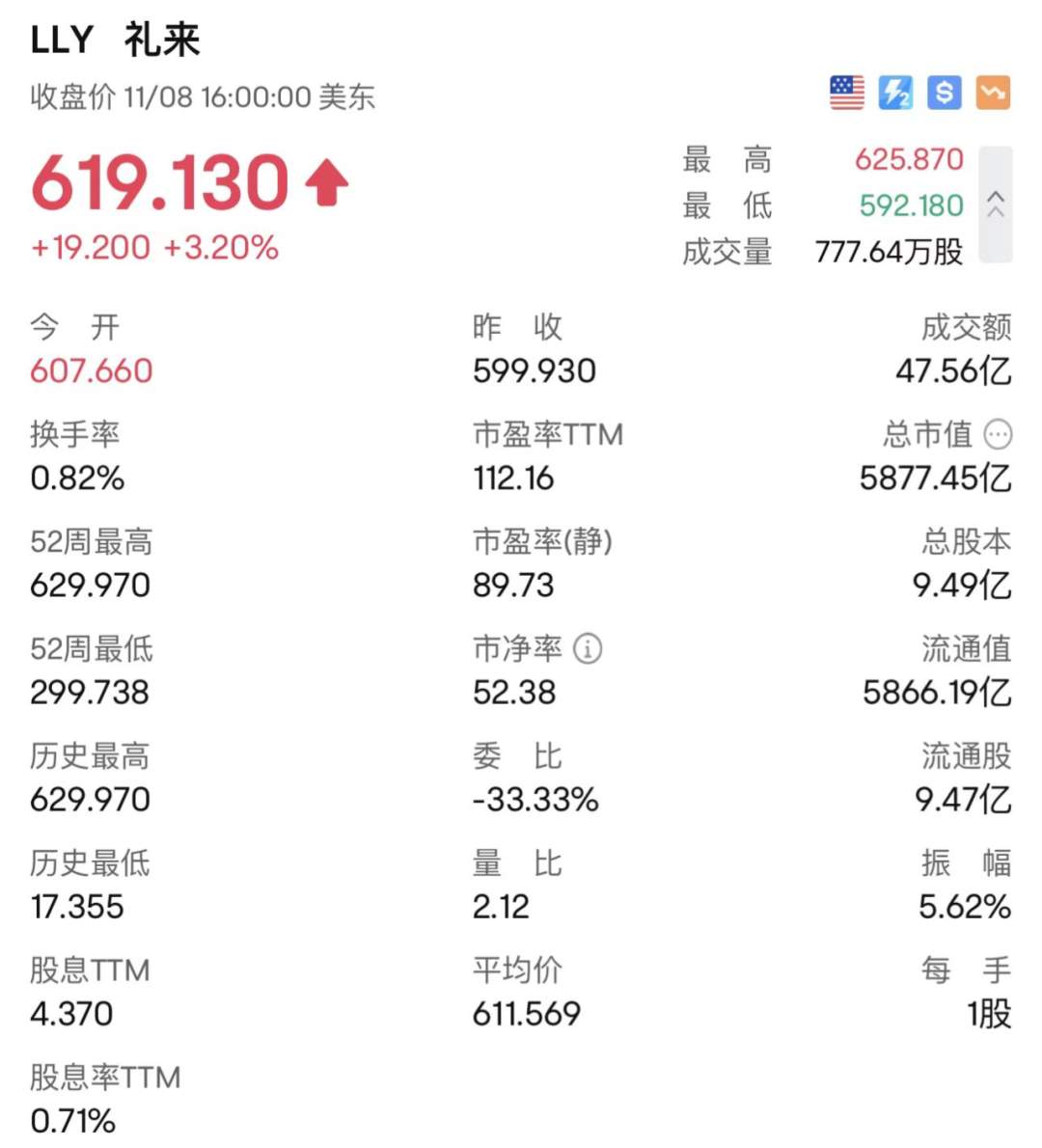Click the 619.130 closing price
The height and width of the screenshot is (1148, 1042).
point(159,183)
